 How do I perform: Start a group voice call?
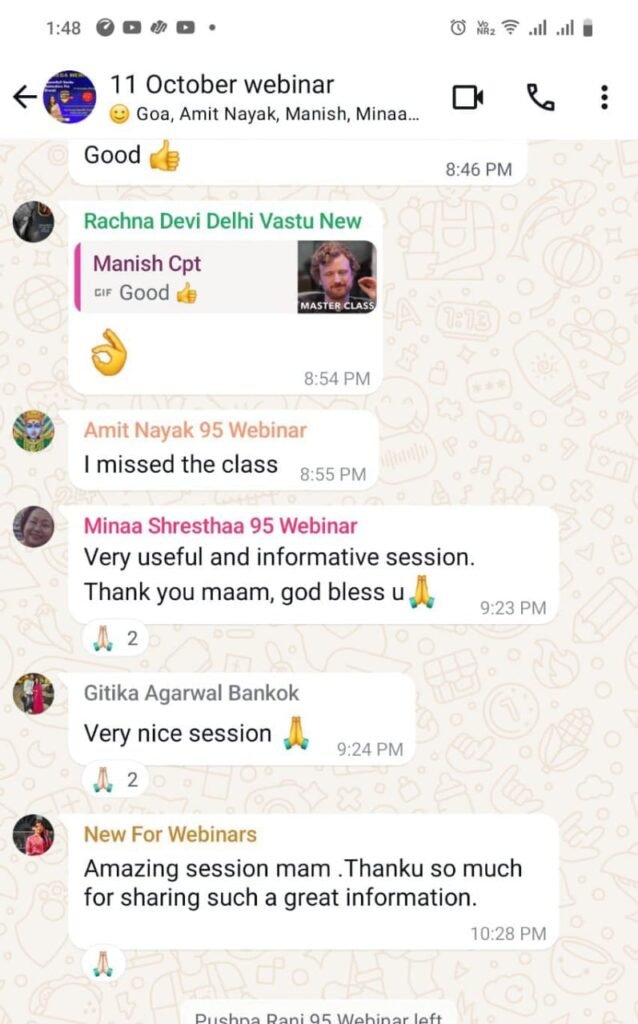point(540,97)
